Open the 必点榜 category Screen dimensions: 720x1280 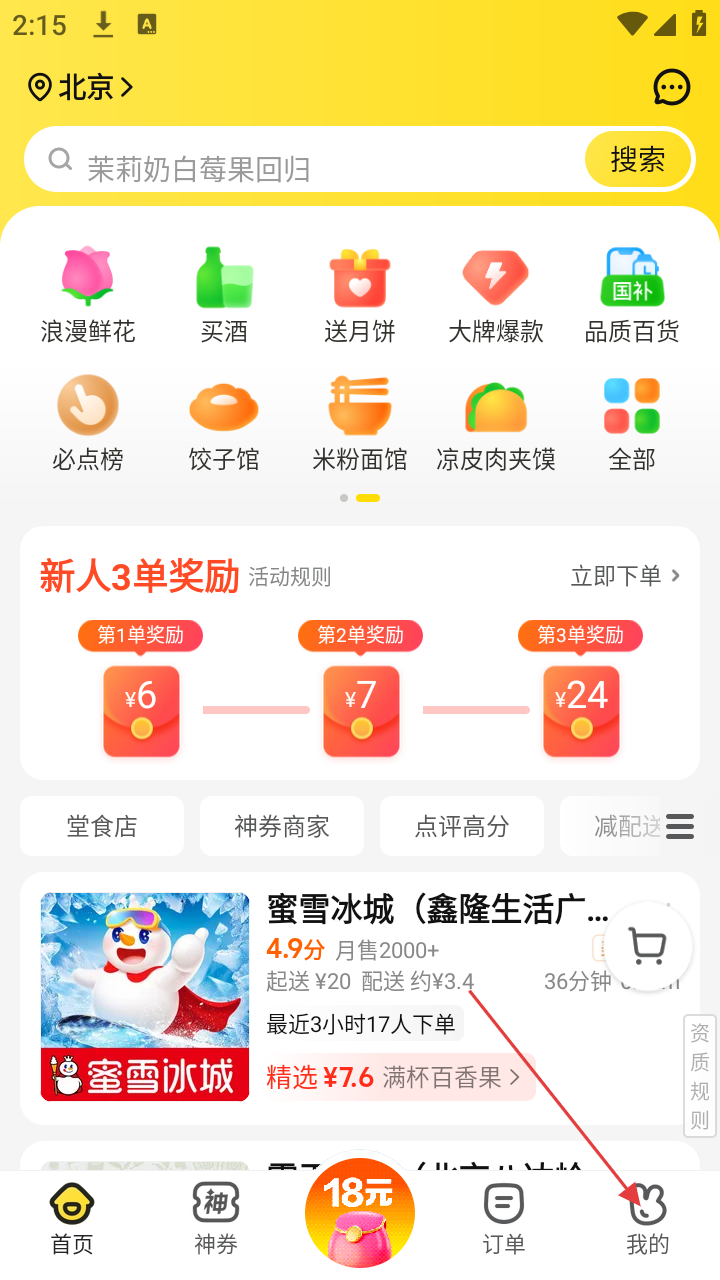(88, 422)
